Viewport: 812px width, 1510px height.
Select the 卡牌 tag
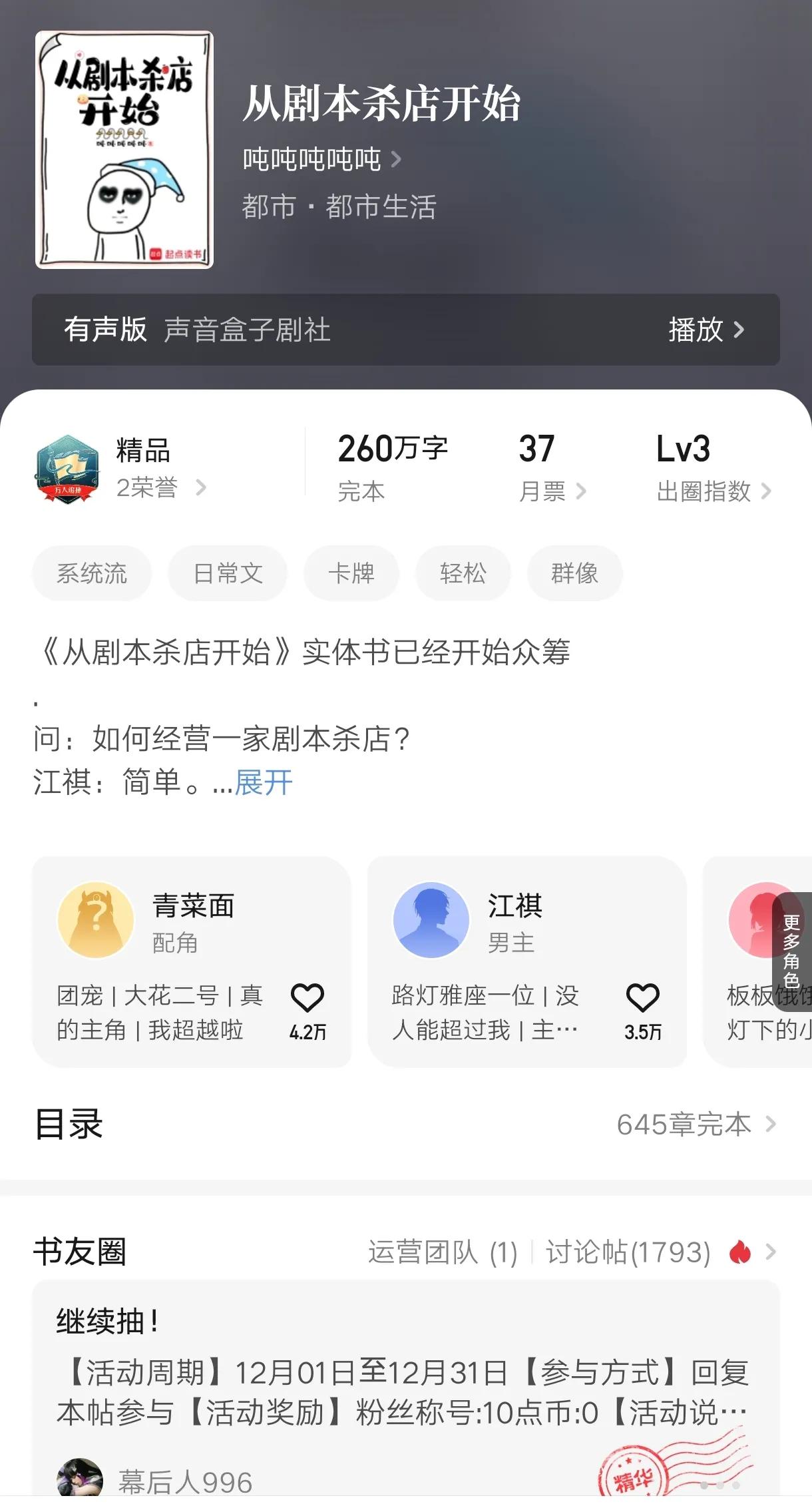[351, 573]
